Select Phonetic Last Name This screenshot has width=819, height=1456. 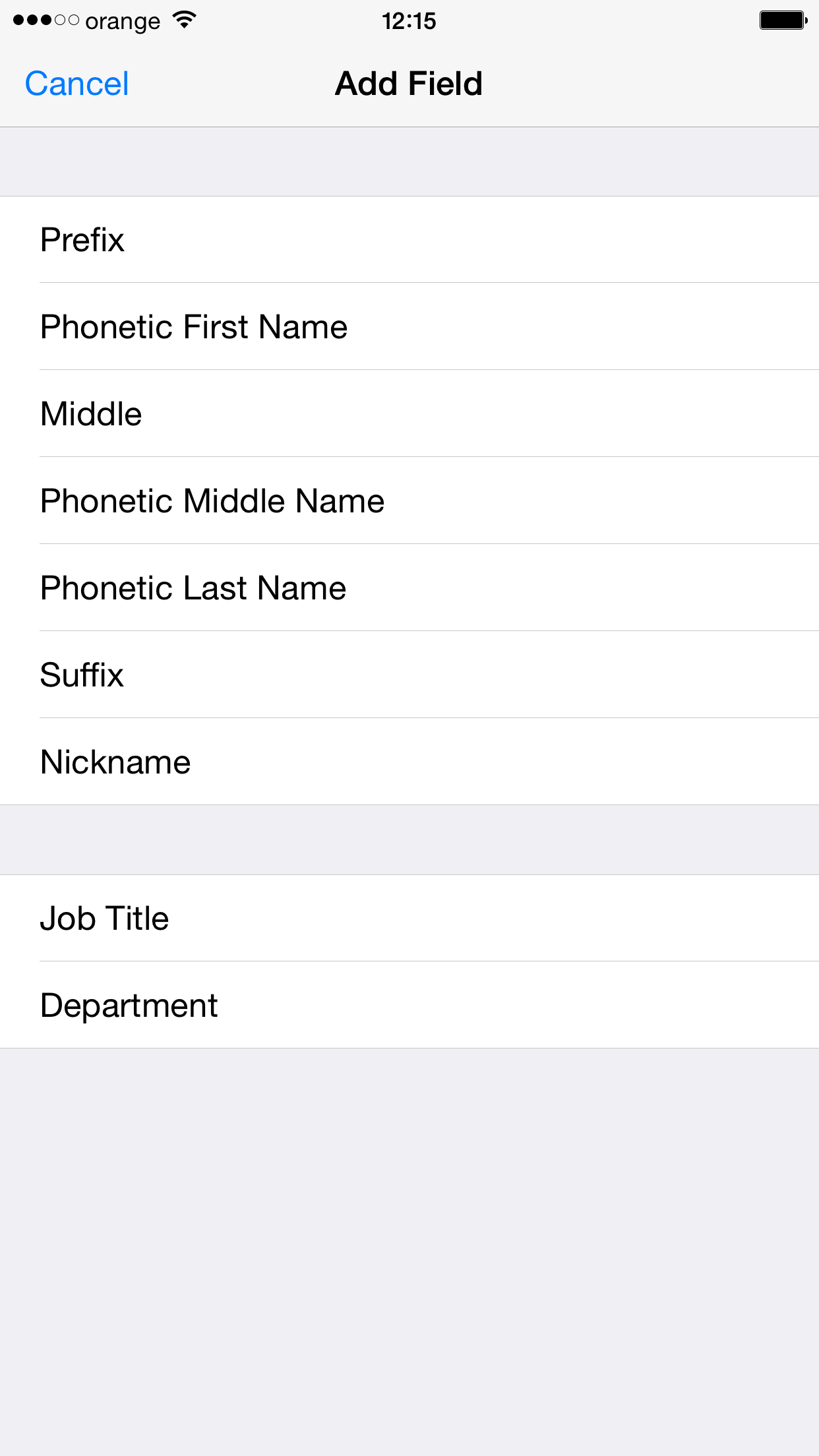point(409,588)
